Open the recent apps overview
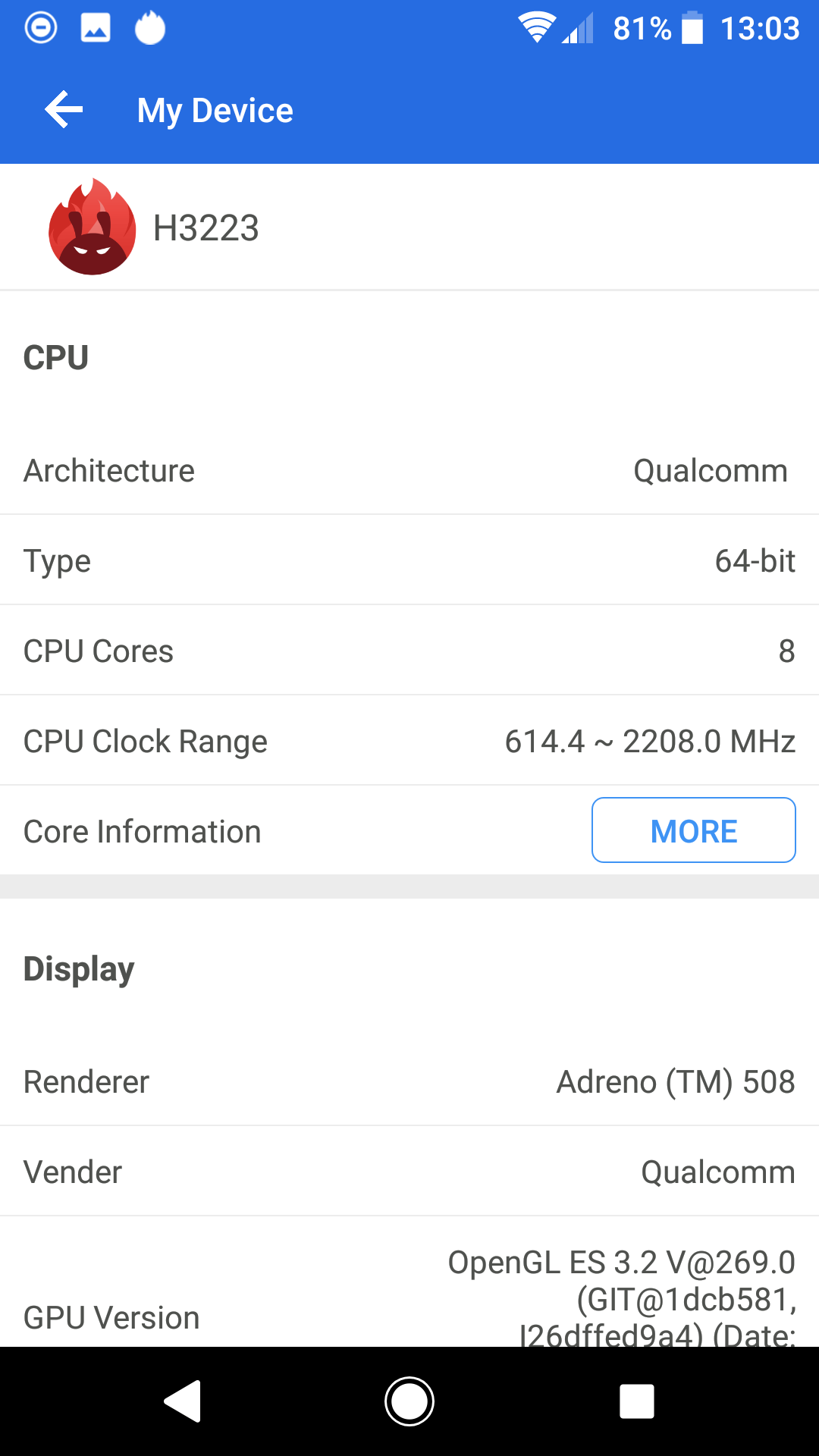Screen dimensions: 819x1456 637,1401
